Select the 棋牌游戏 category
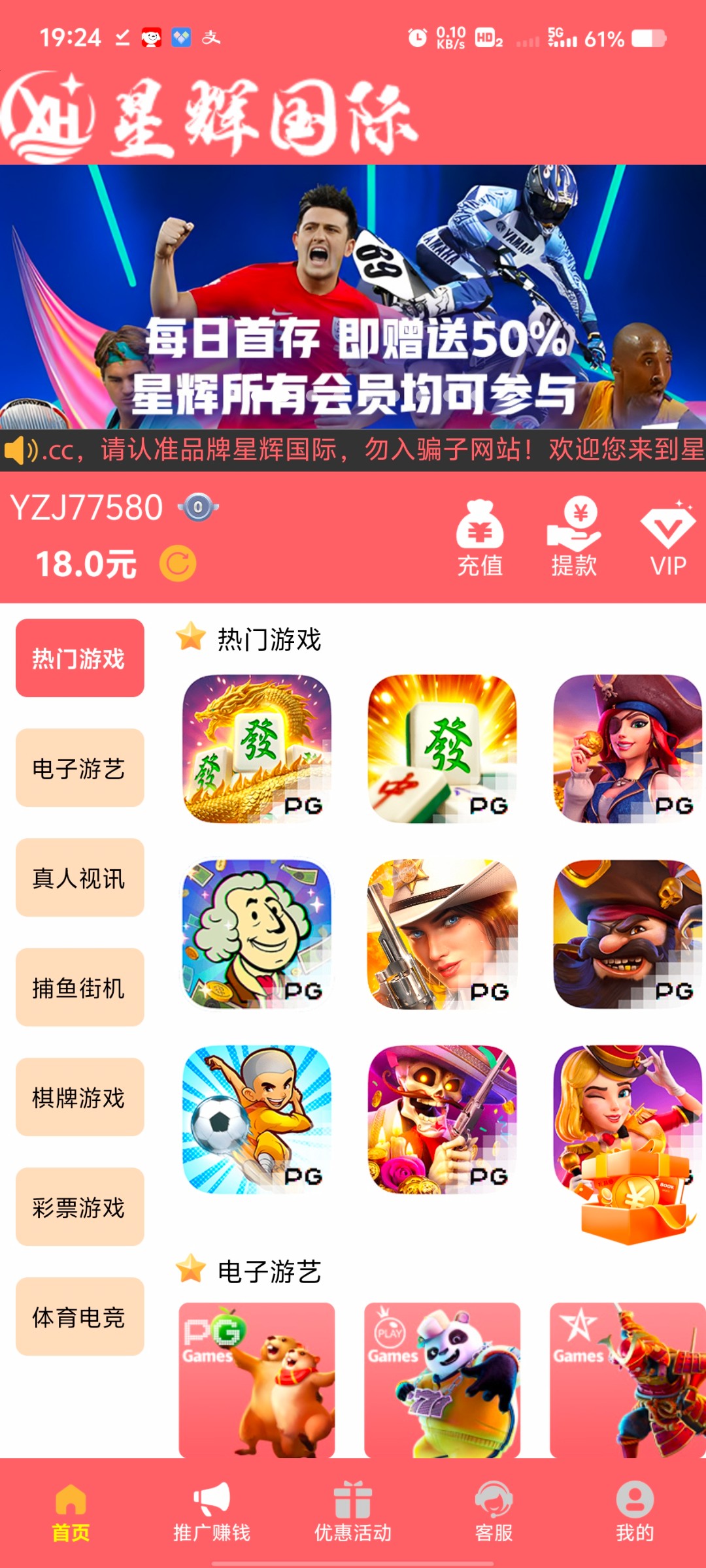706x1568 pixels. (x=80, y=1098)
